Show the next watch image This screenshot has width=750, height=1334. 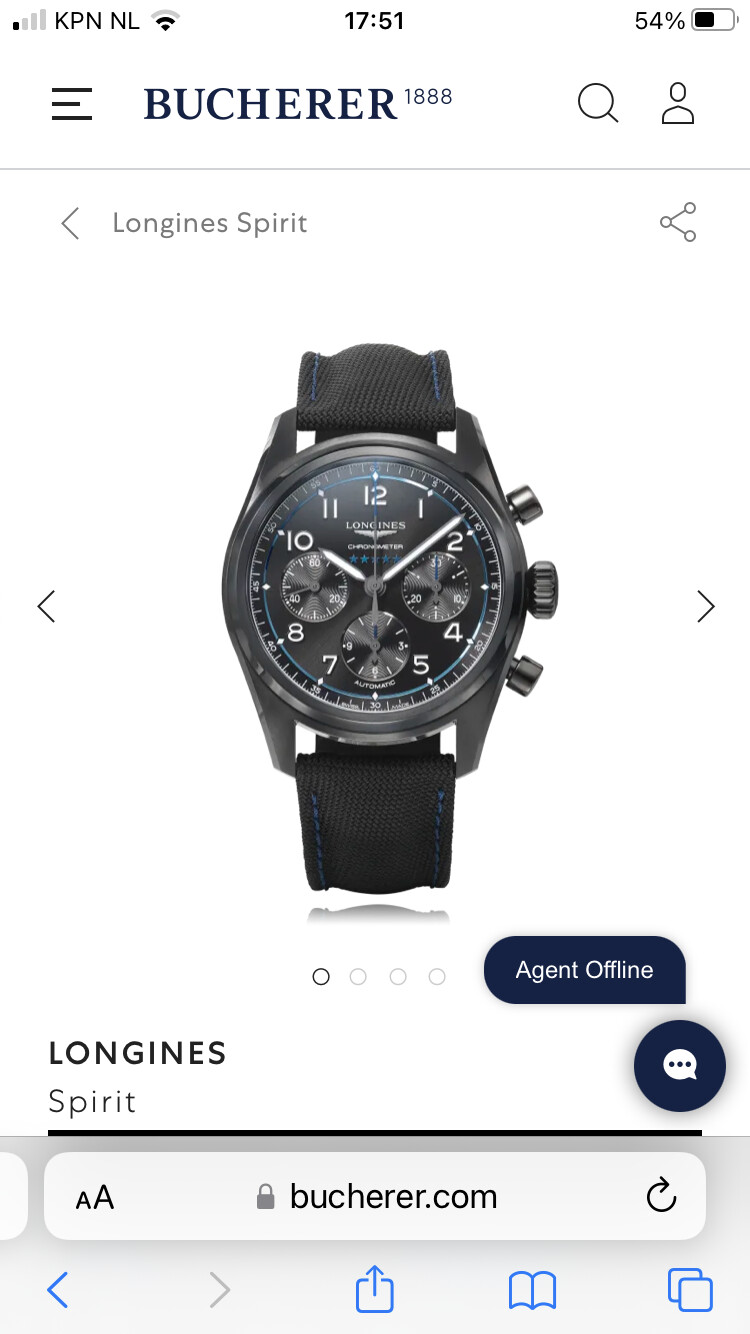pos(706,606)
